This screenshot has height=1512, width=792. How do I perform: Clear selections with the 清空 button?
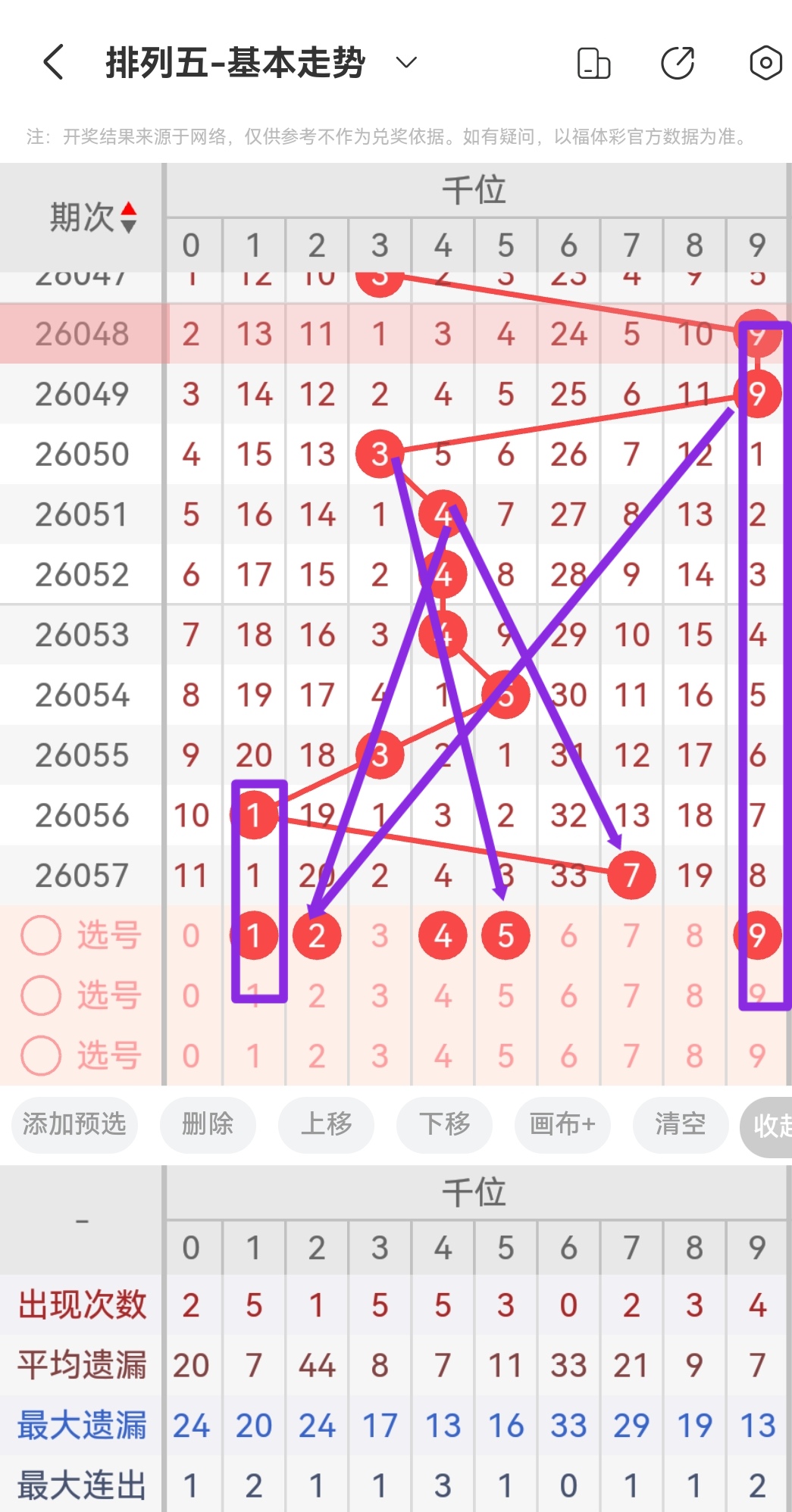(x=680, y=1126)
